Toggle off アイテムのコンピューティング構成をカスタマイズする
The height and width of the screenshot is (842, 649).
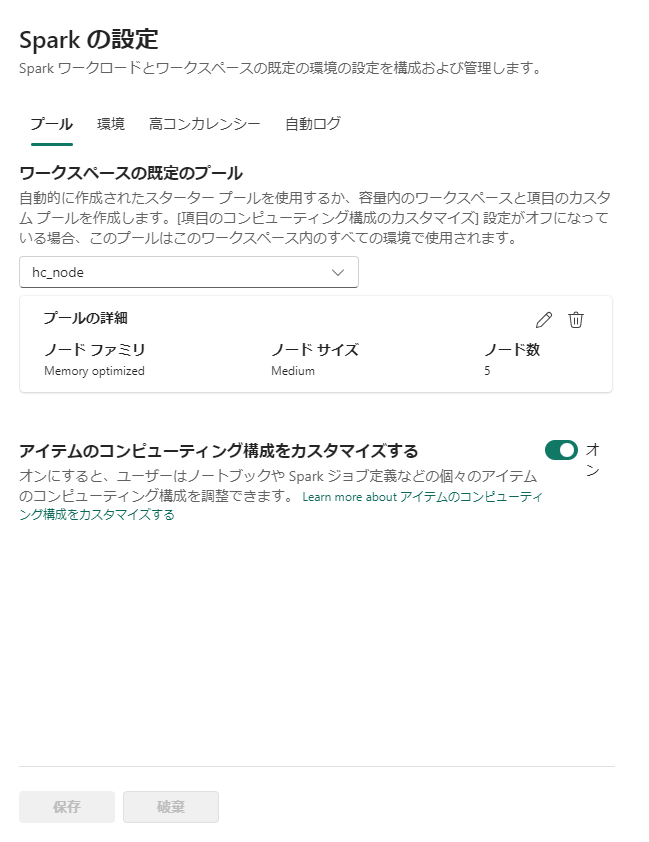561,450
